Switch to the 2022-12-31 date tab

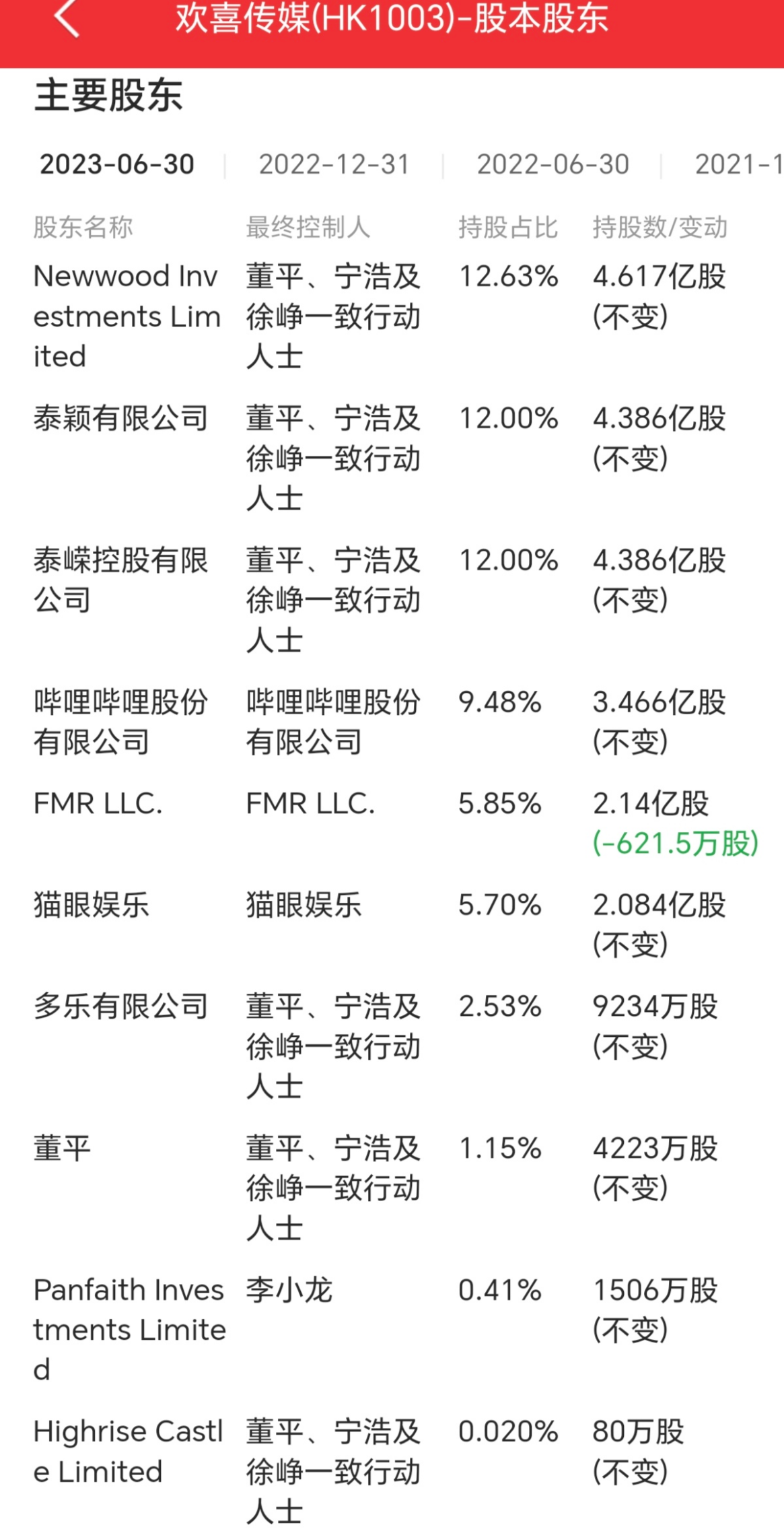coord(334,164)
